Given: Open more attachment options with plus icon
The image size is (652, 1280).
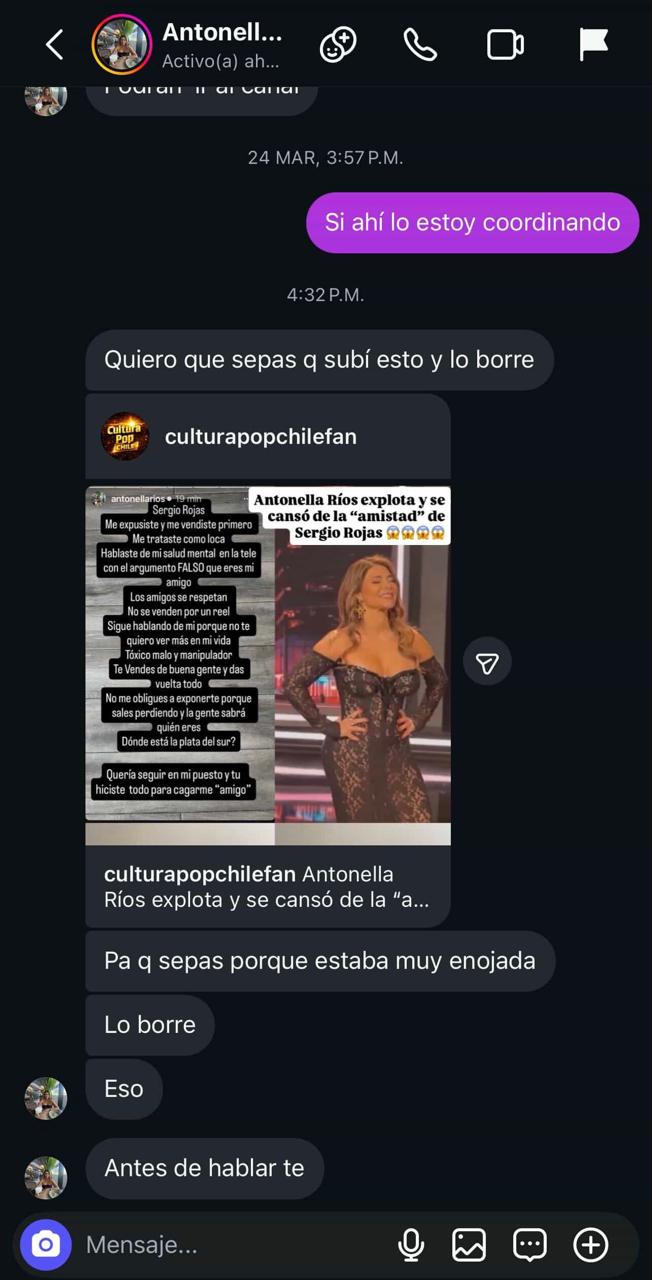Looking at the screenshot, I should (591, 1245).
